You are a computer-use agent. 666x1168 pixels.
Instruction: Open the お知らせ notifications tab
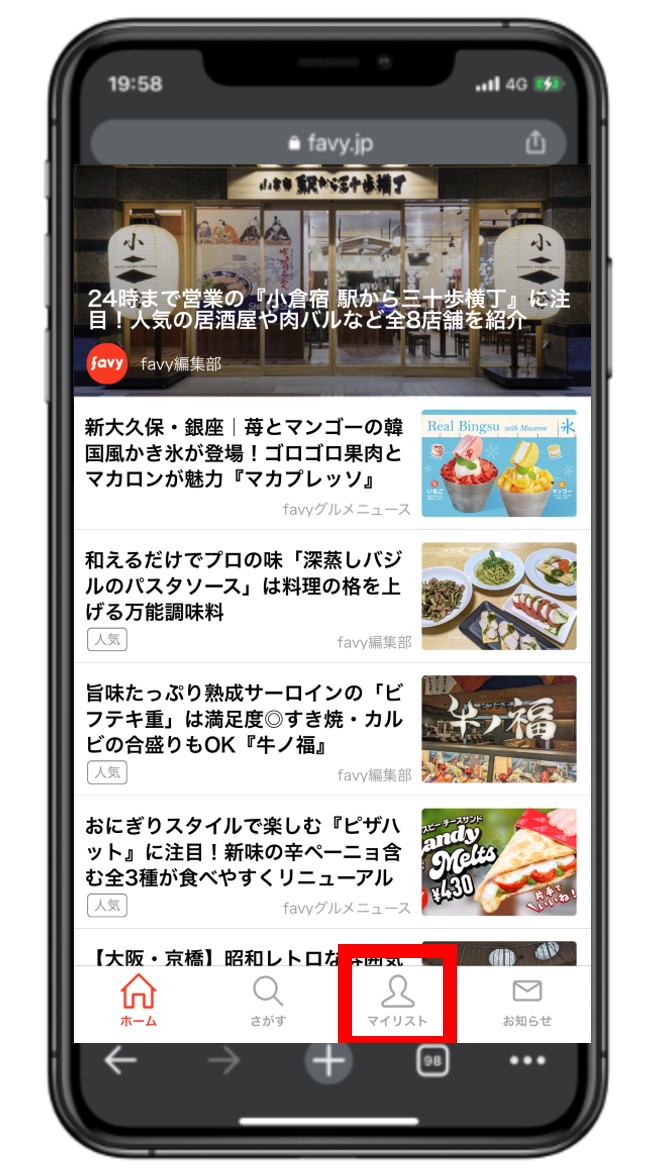(x=527, y=1000)
